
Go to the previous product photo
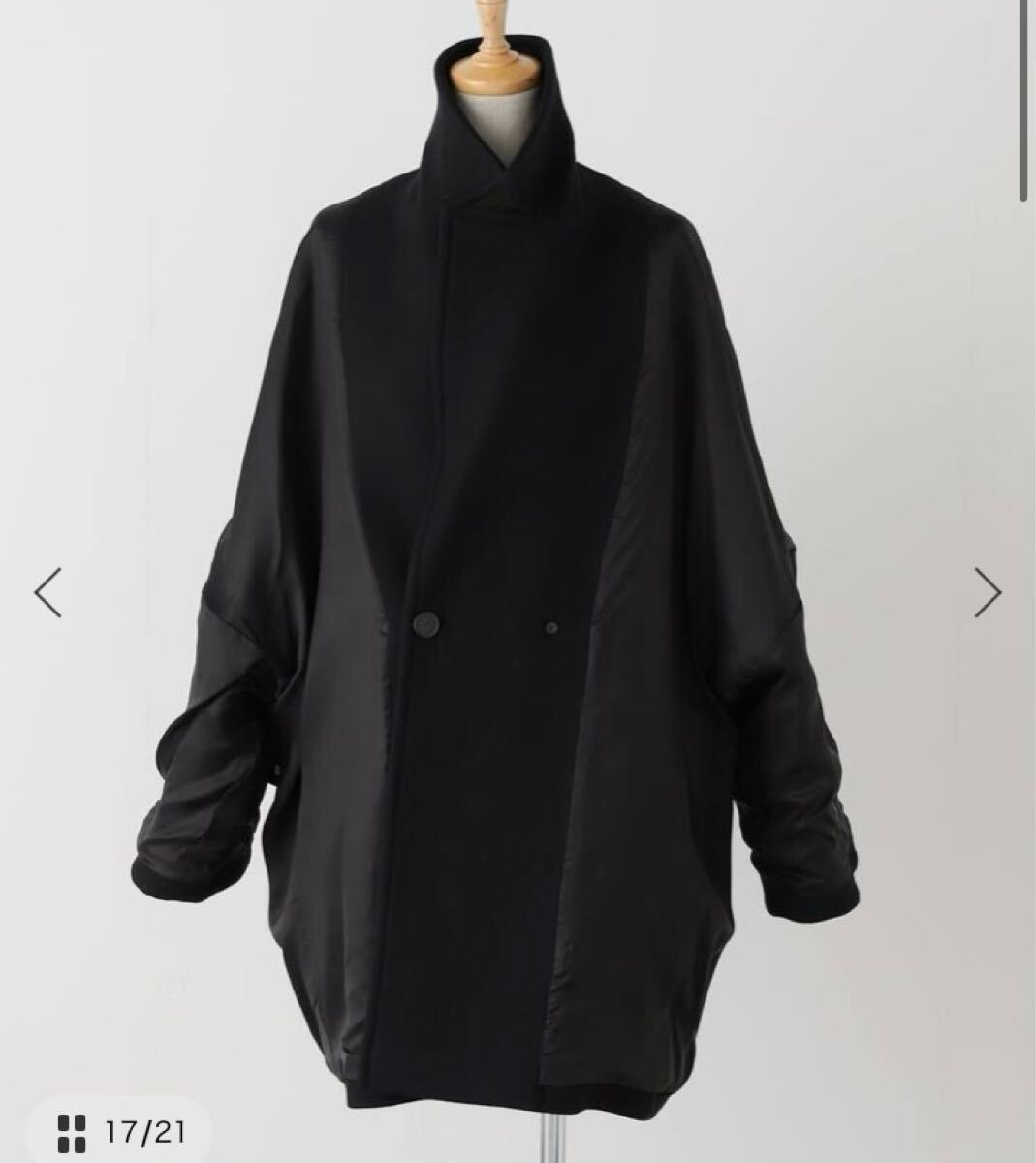pyautogui.click(x=47, y=592)
